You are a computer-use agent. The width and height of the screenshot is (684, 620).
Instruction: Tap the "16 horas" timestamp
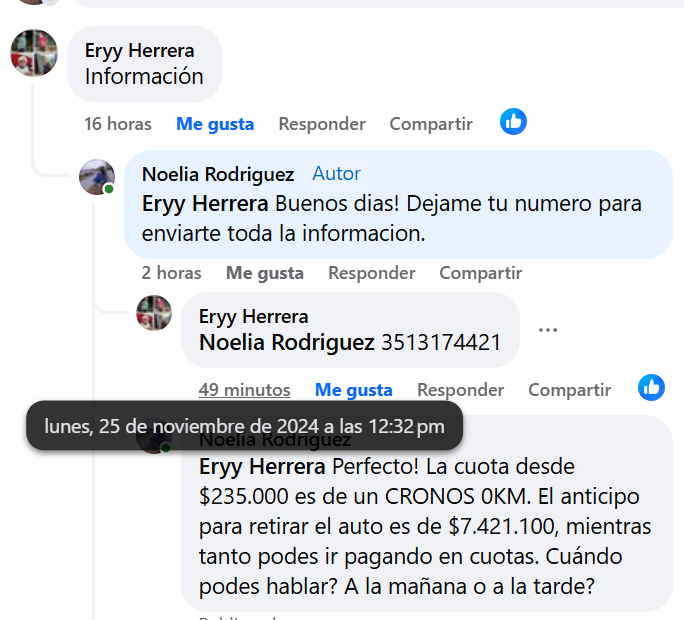pyautogui.click(x=118, y=124)
